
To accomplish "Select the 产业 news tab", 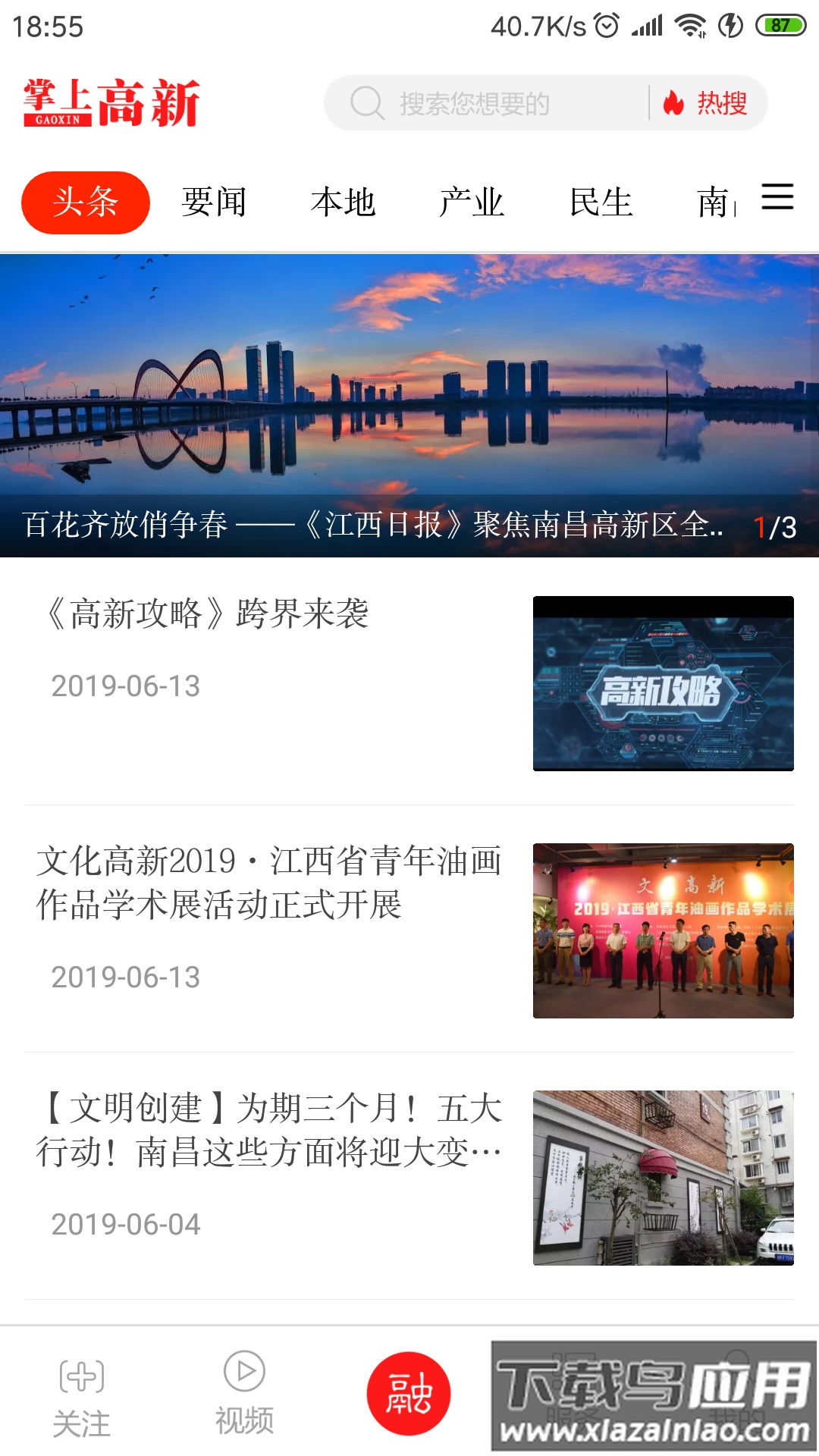I will click(x=472, y=202).
